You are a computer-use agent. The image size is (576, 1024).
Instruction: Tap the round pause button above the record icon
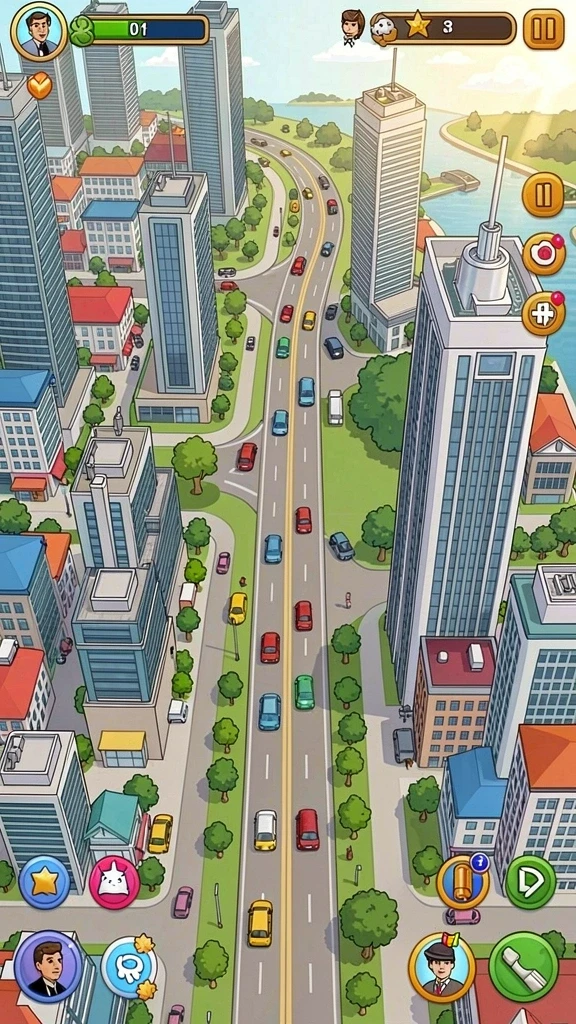point(543,195)
